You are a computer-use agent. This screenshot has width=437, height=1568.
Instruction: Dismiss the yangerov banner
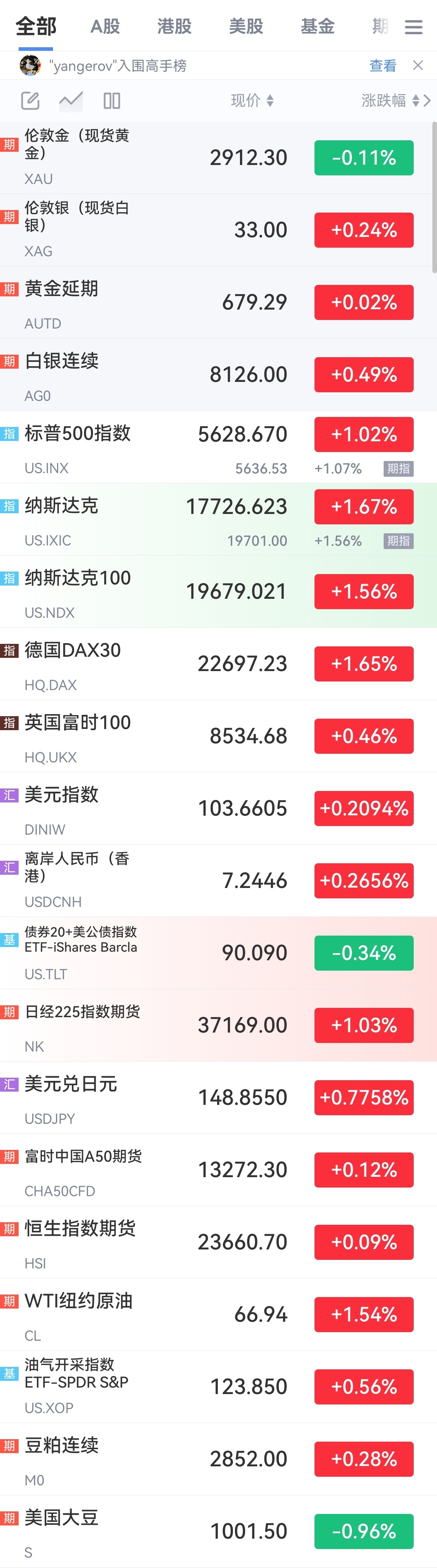[x=418, y=65]
